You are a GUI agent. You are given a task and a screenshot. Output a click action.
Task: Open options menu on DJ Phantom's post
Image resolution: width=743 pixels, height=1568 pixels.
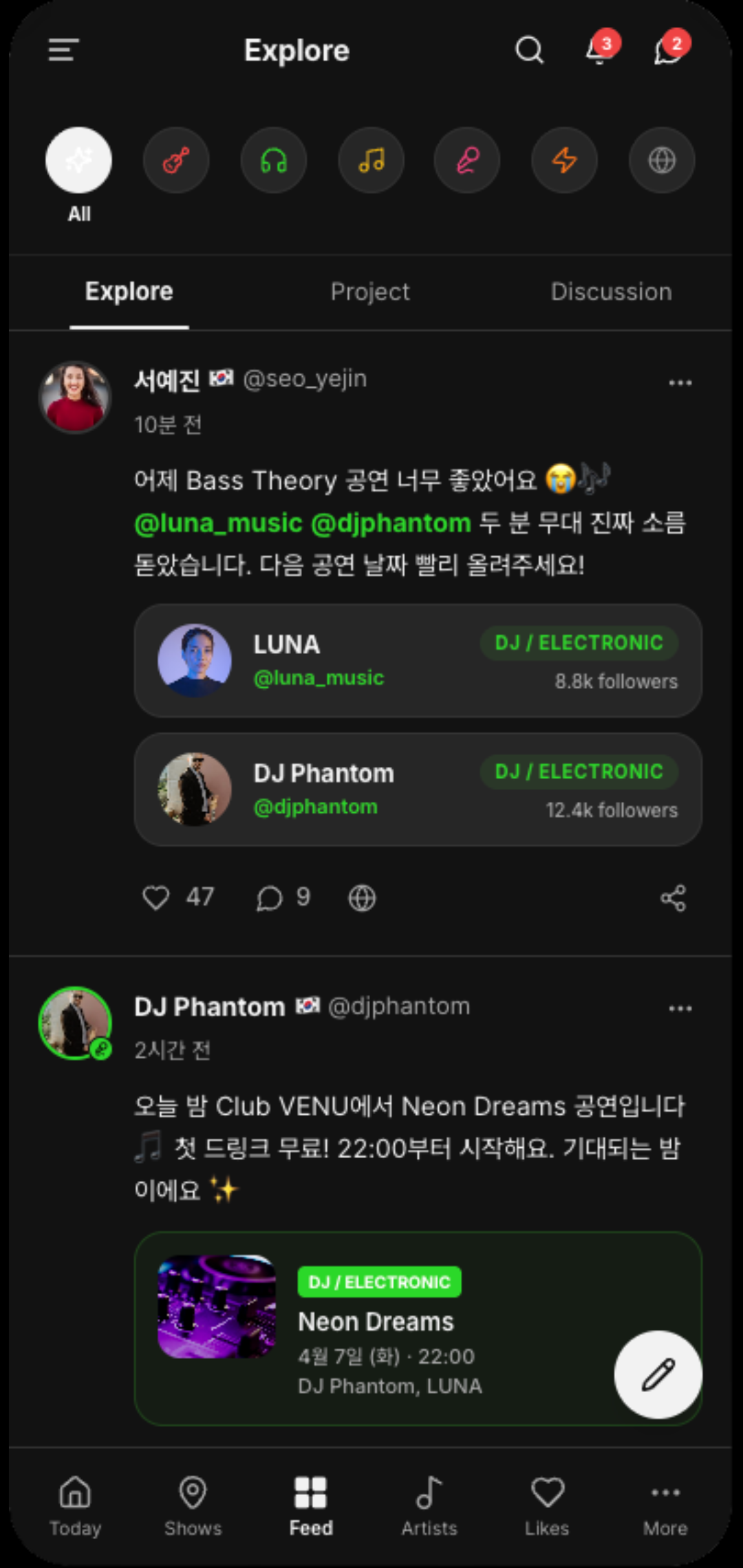[x=680, y=1009]
